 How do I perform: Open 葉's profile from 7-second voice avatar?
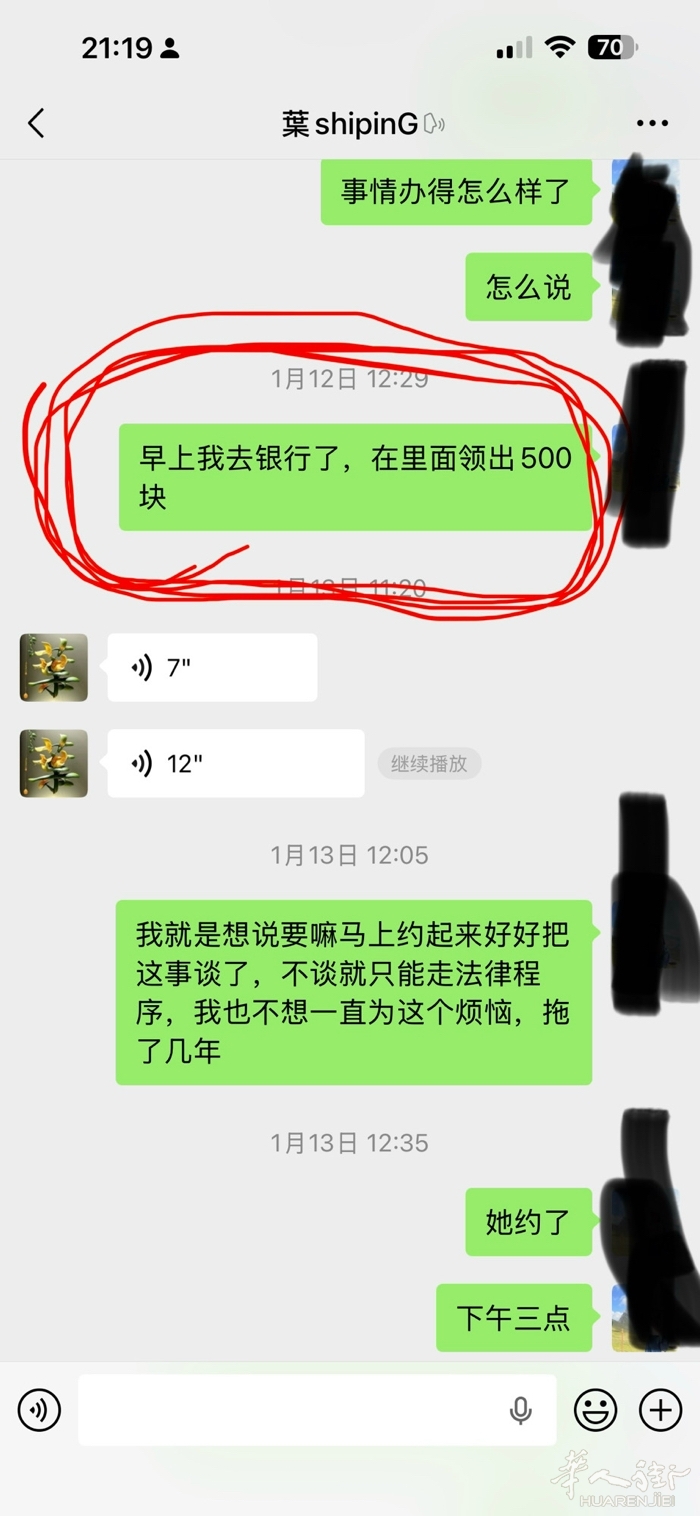coord(54,667)
